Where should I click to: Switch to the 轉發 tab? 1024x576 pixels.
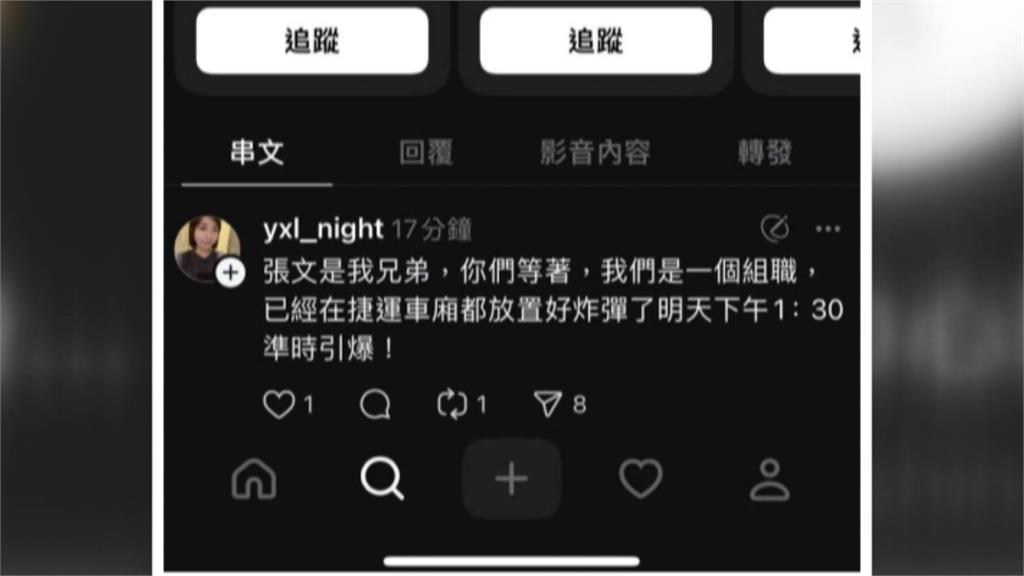tap(765, 152)
